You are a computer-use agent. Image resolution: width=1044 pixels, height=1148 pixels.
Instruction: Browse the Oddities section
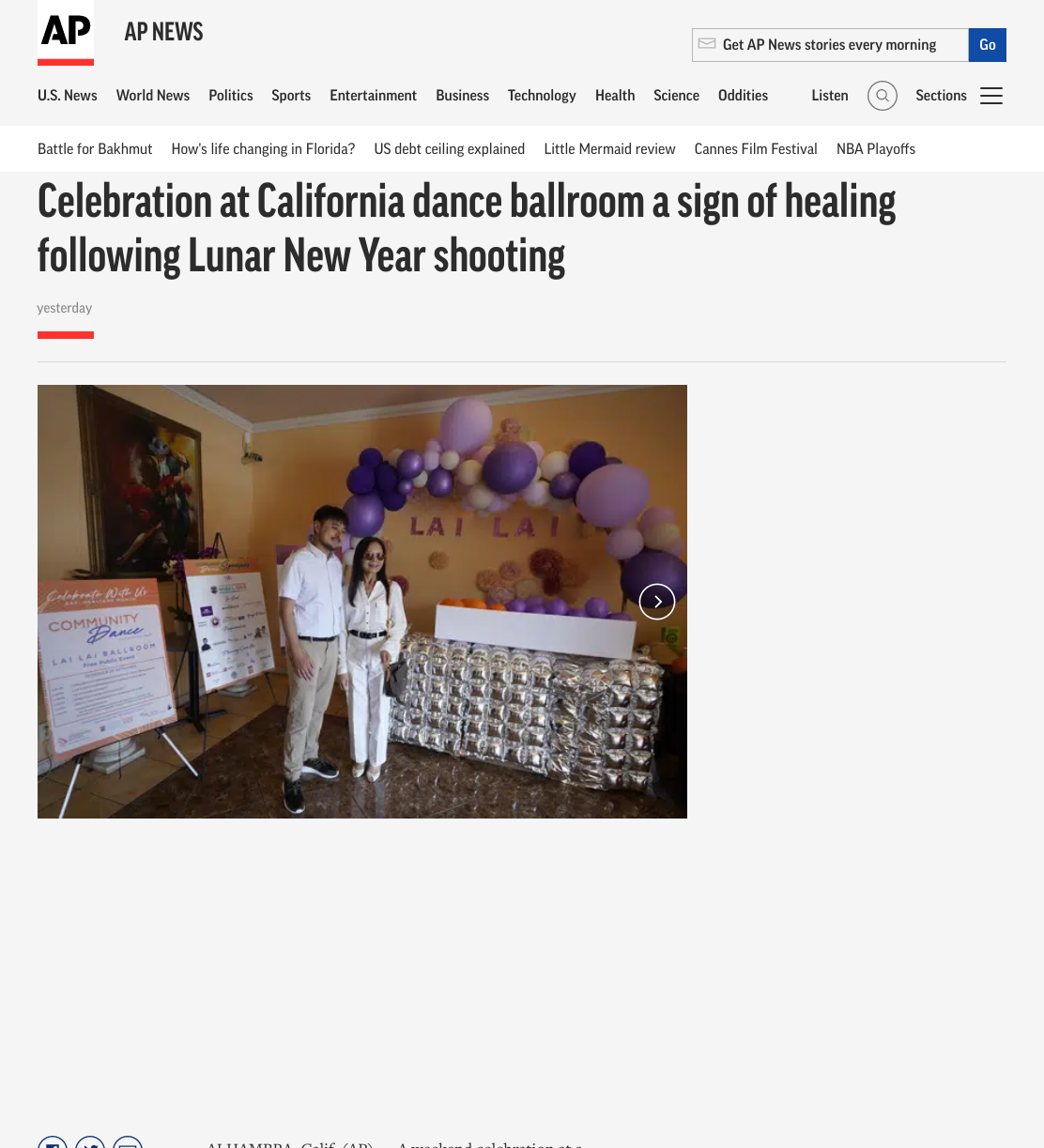(743, 96)
